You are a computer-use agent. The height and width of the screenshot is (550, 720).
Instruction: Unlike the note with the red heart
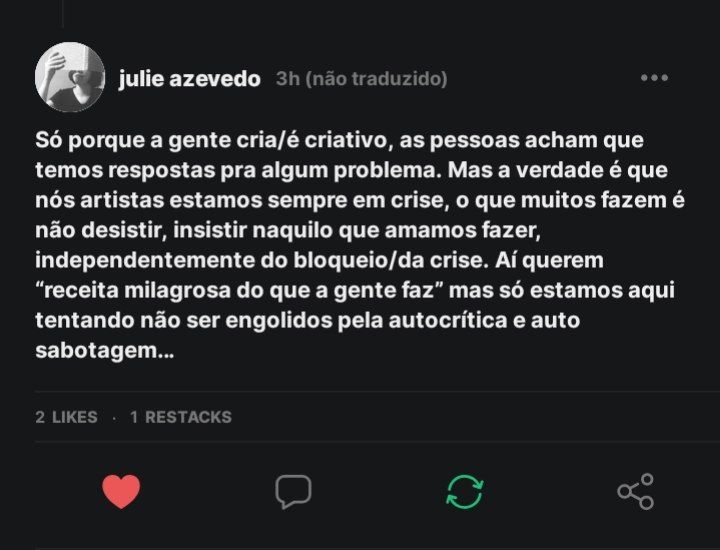(x=122, y=491)
